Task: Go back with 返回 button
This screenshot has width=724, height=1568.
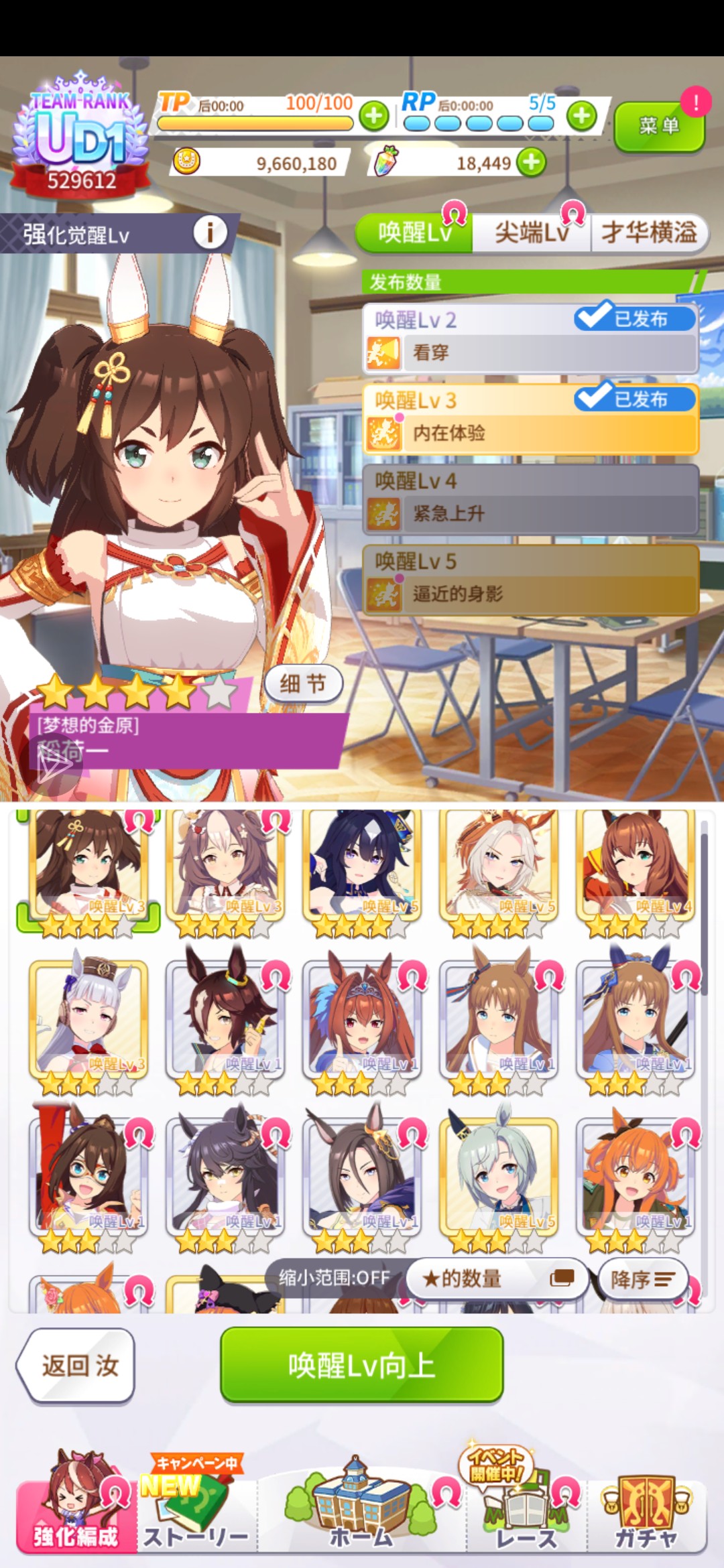Action: point(77,1365)
